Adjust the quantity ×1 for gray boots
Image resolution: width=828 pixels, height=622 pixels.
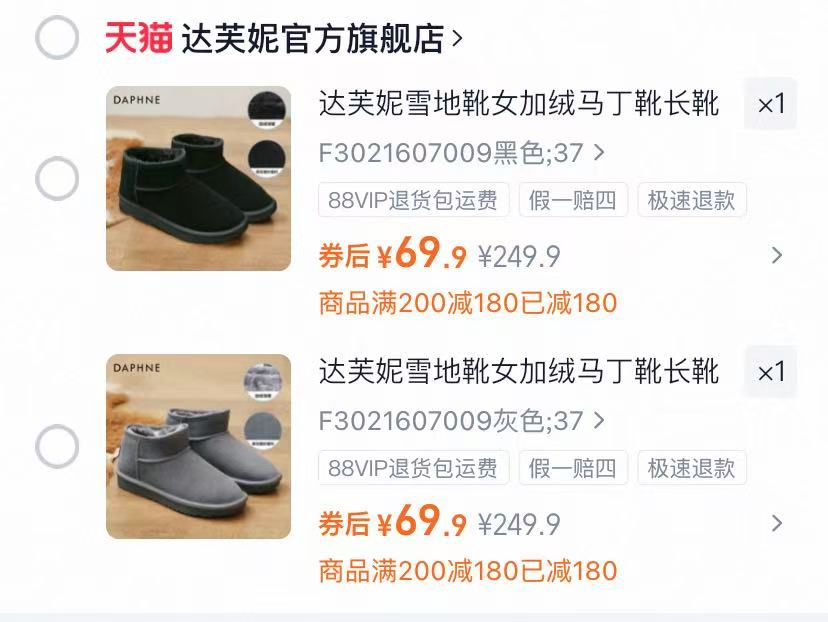click(770, 372)
